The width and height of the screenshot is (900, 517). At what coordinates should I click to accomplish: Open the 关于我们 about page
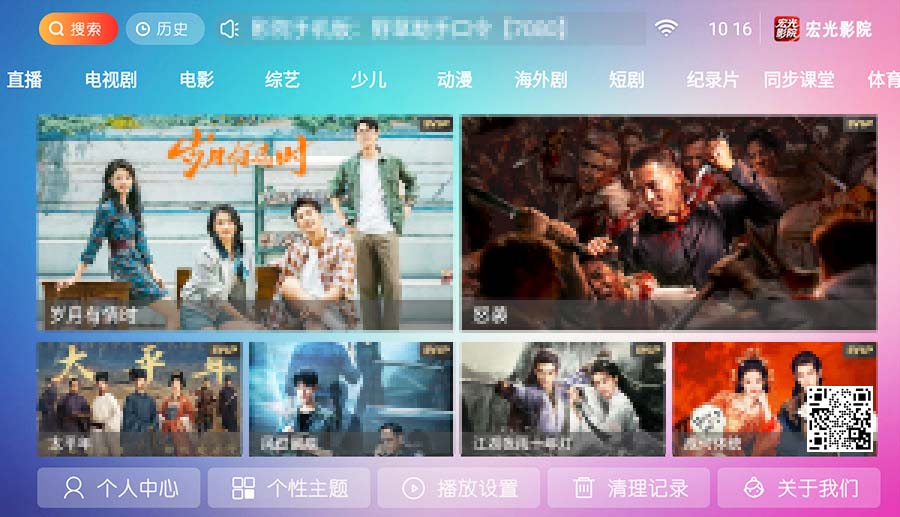pos(799,488)
